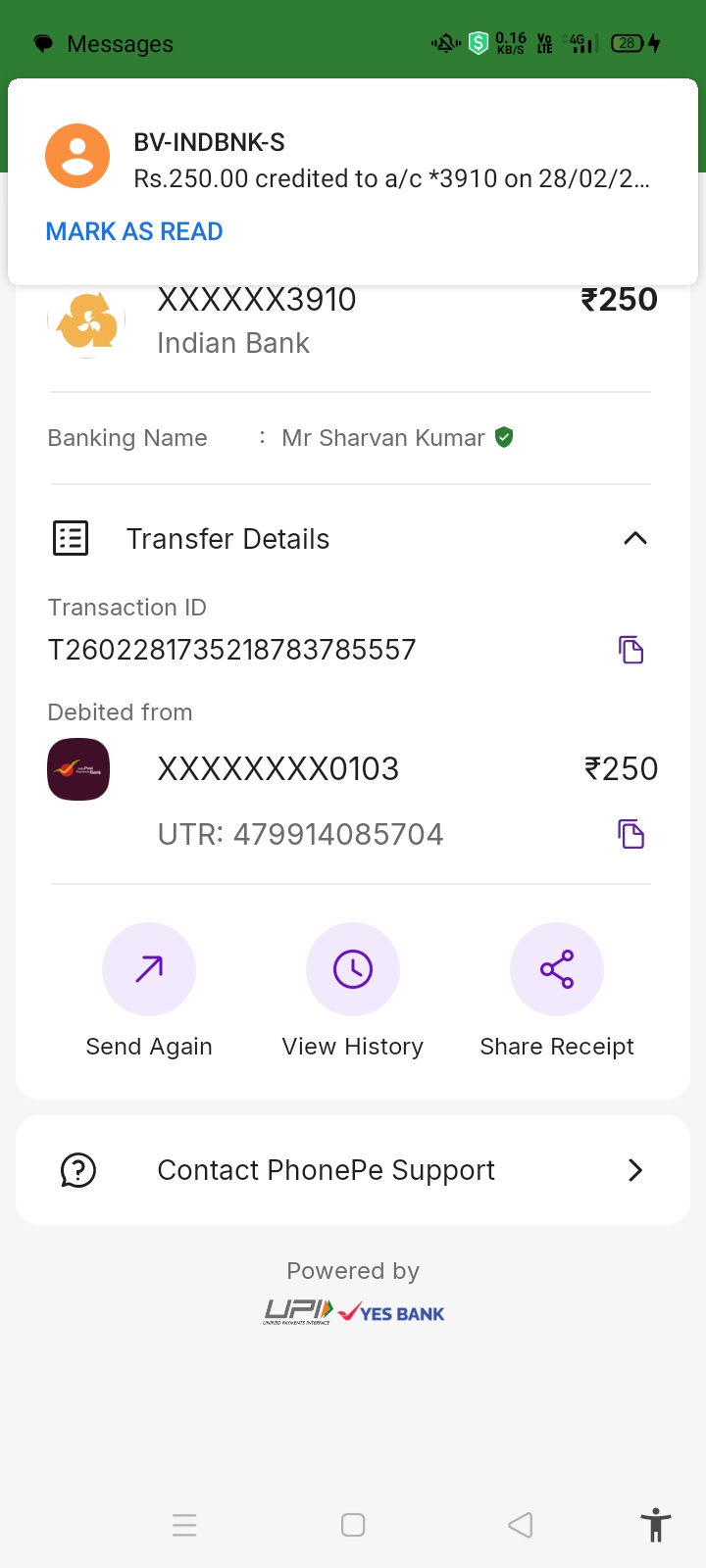Share Receipt of this transaction

pyautogui.click(x=557, y=969)
